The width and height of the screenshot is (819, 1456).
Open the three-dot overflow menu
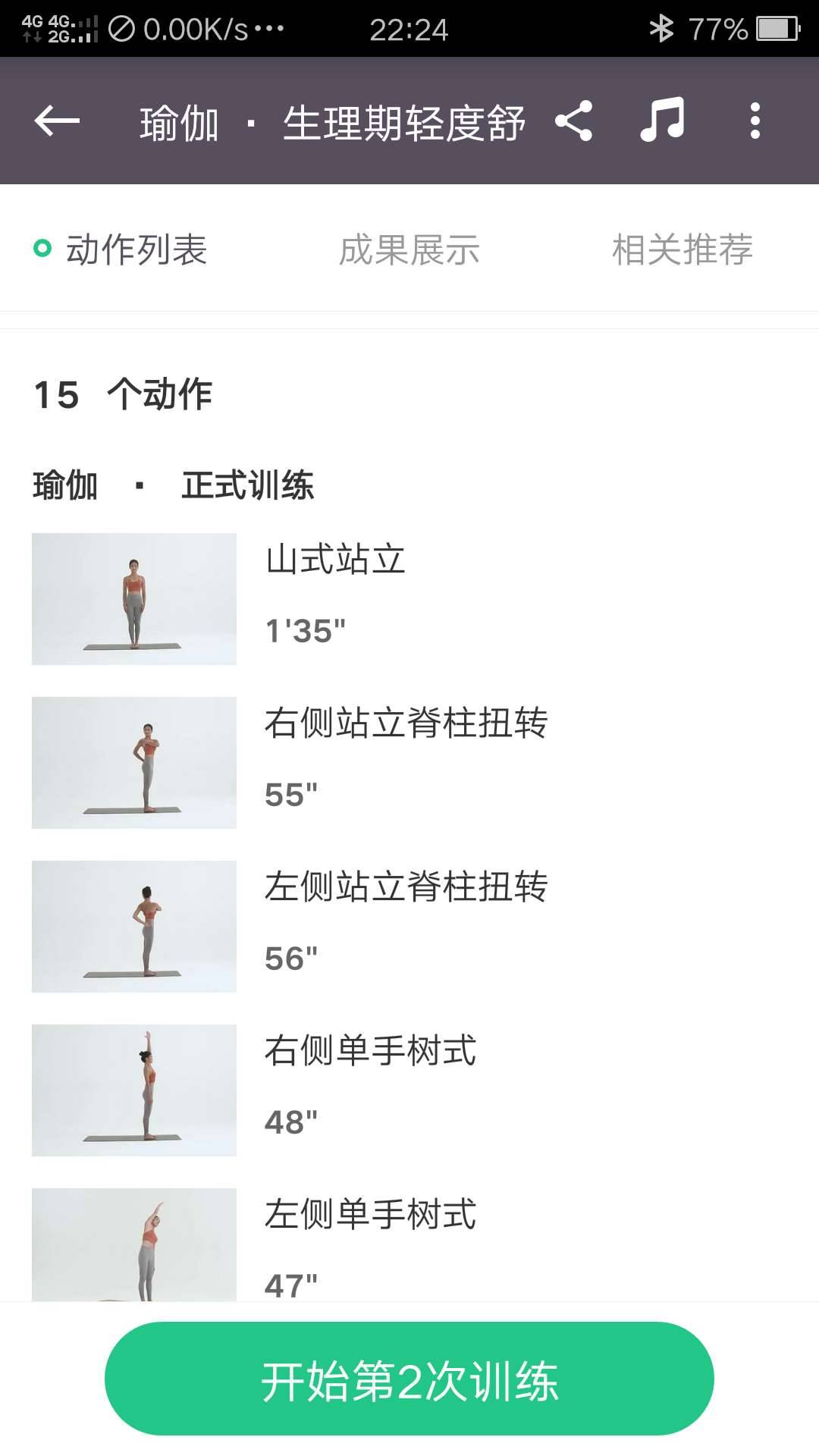pos(755,121)
